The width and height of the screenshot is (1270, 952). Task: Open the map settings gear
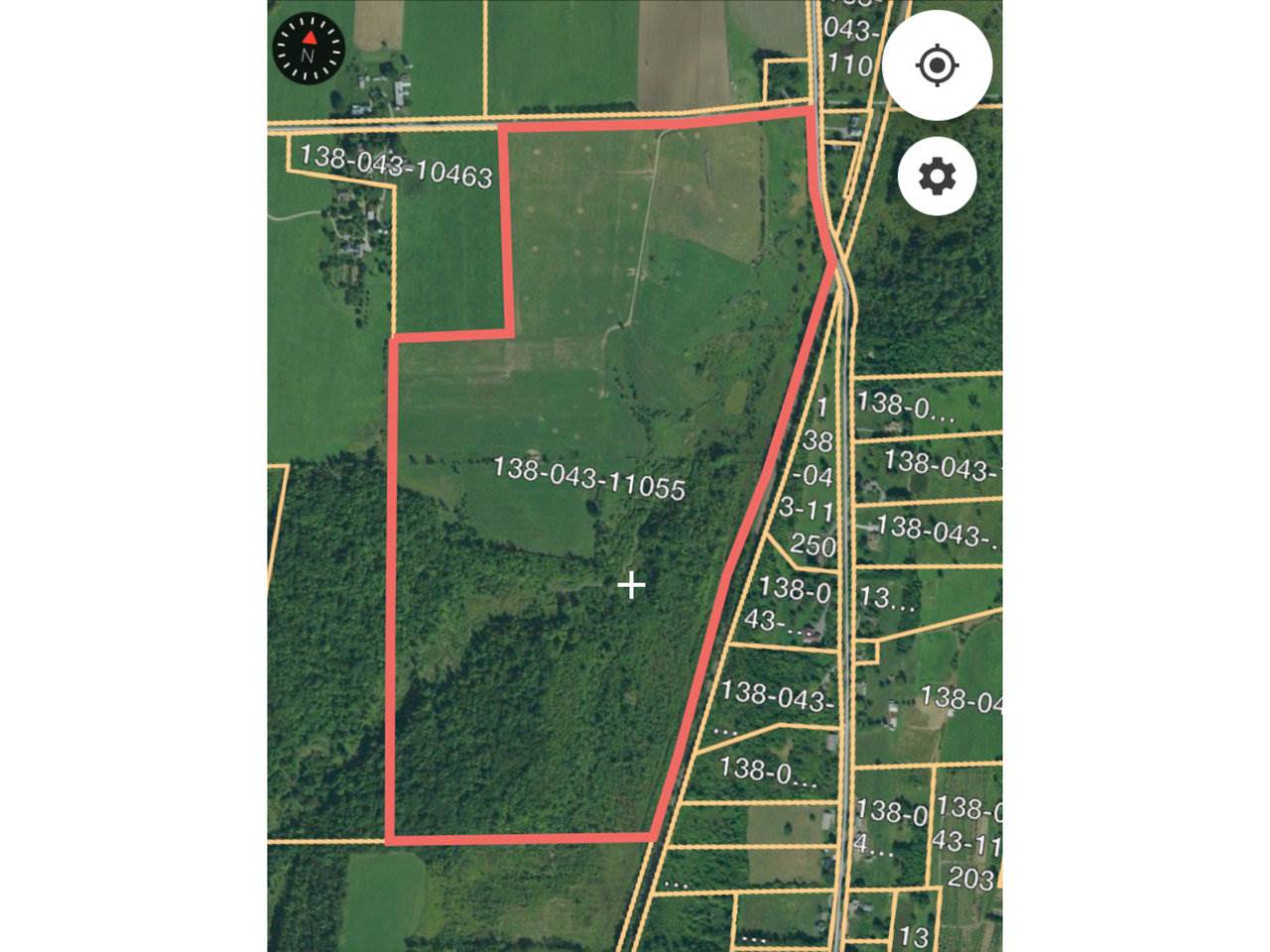(937, 178)
